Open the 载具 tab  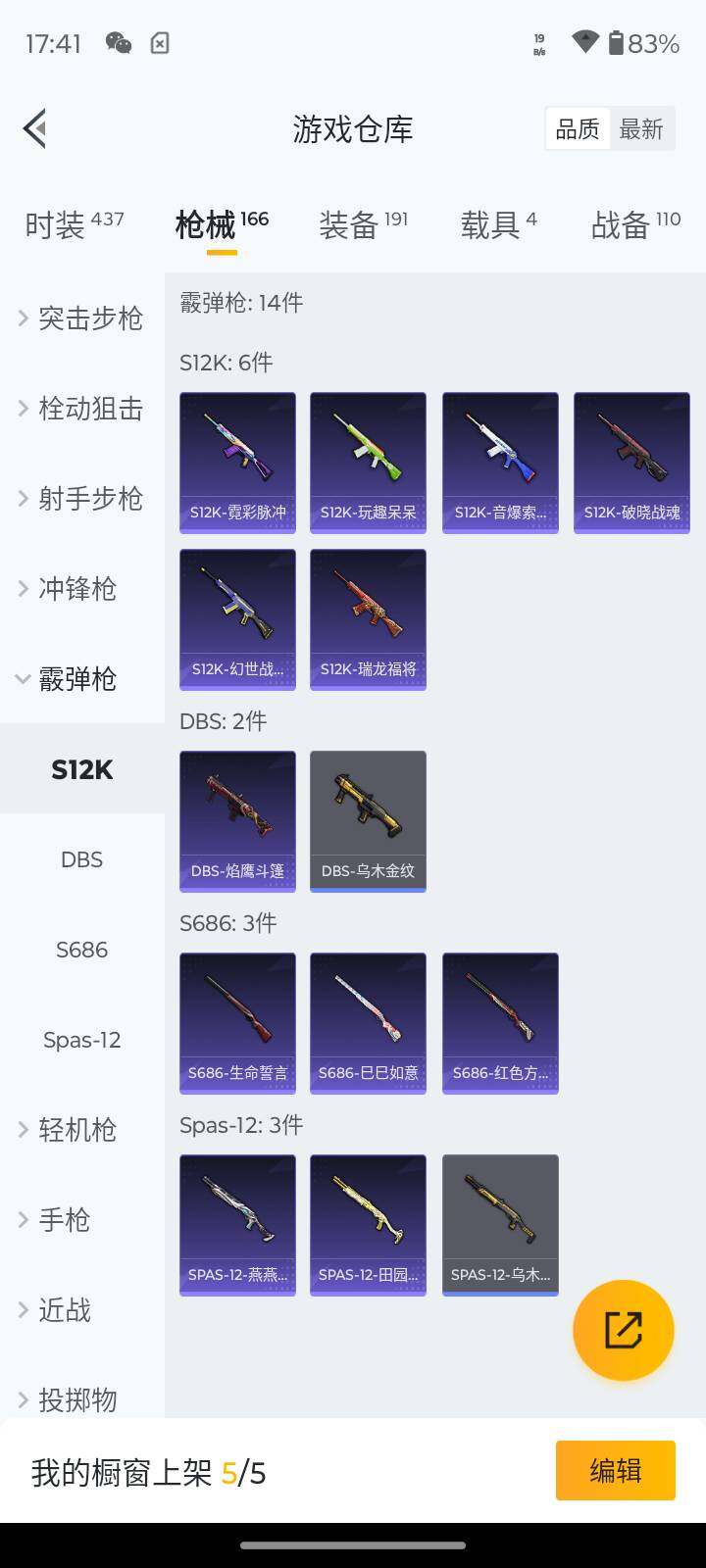(498, 224)
